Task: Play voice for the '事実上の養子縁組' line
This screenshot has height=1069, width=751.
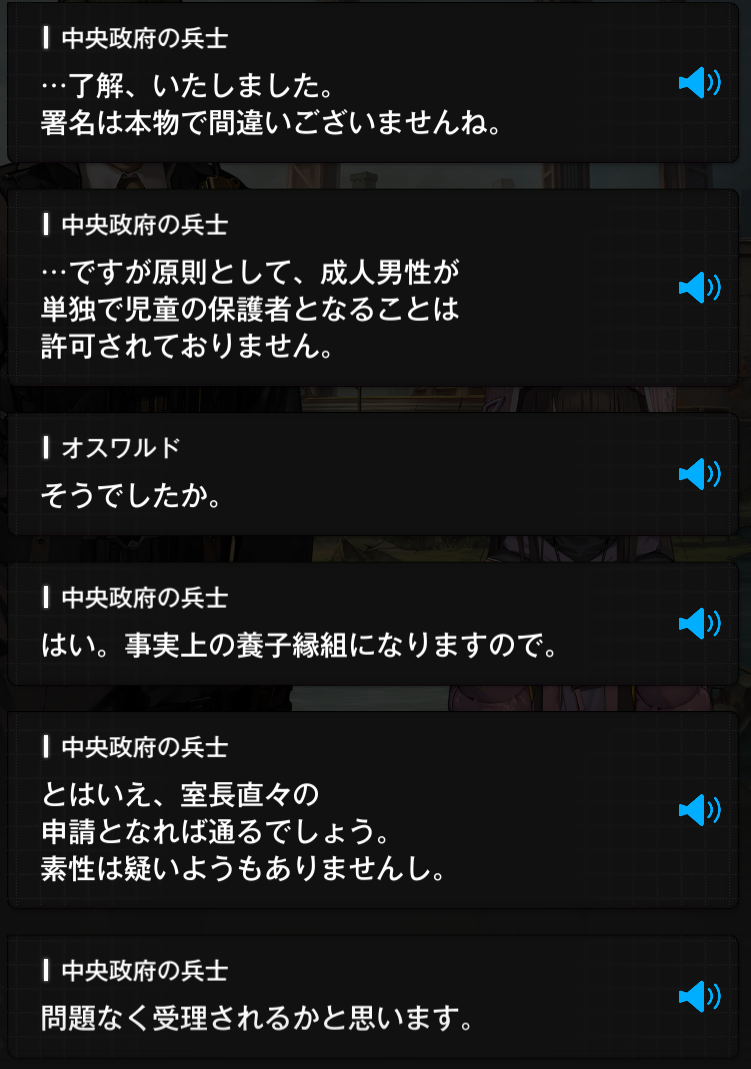Action: tap(699, 624)
